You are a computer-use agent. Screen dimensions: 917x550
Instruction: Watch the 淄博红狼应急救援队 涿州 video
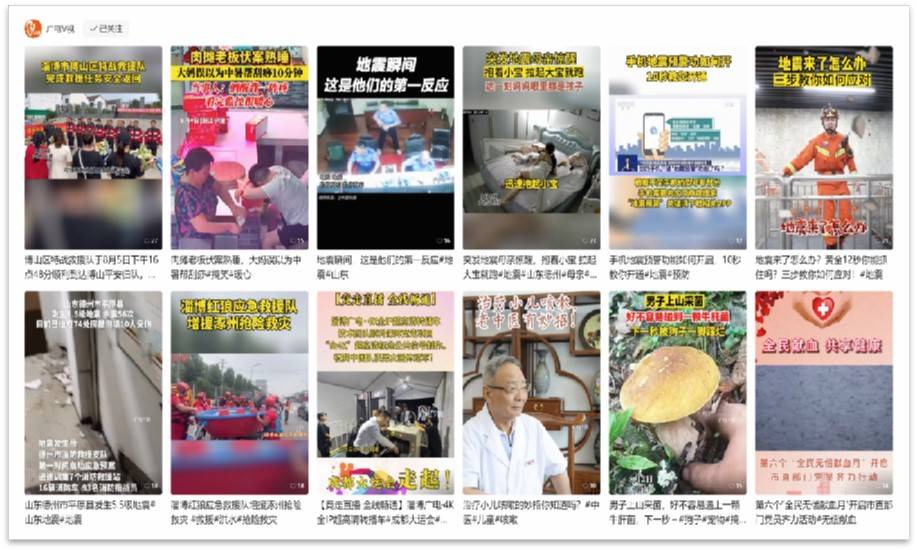tap(239, 393)
